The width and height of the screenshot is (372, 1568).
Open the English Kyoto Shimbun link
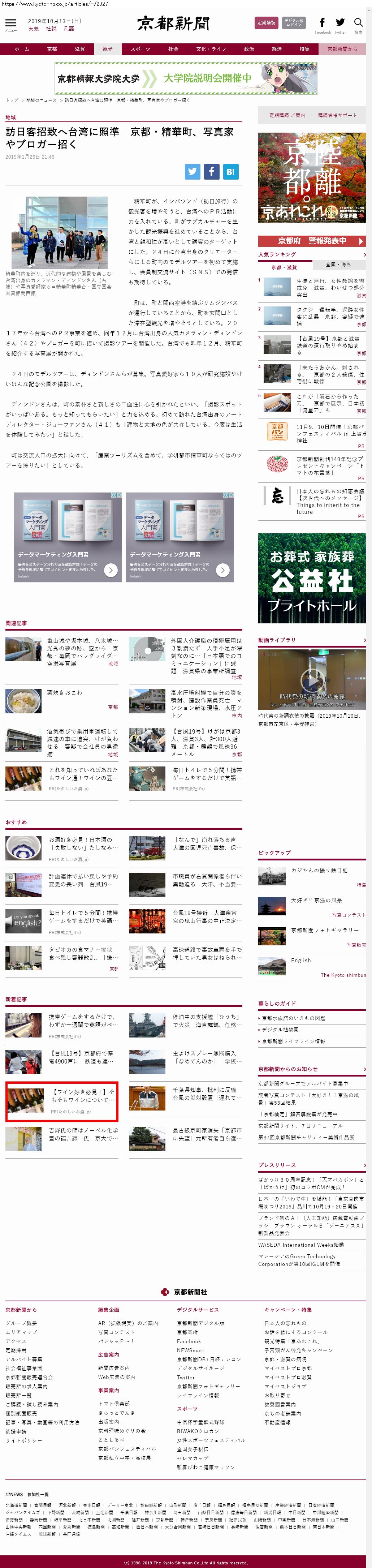pos(301,961)
